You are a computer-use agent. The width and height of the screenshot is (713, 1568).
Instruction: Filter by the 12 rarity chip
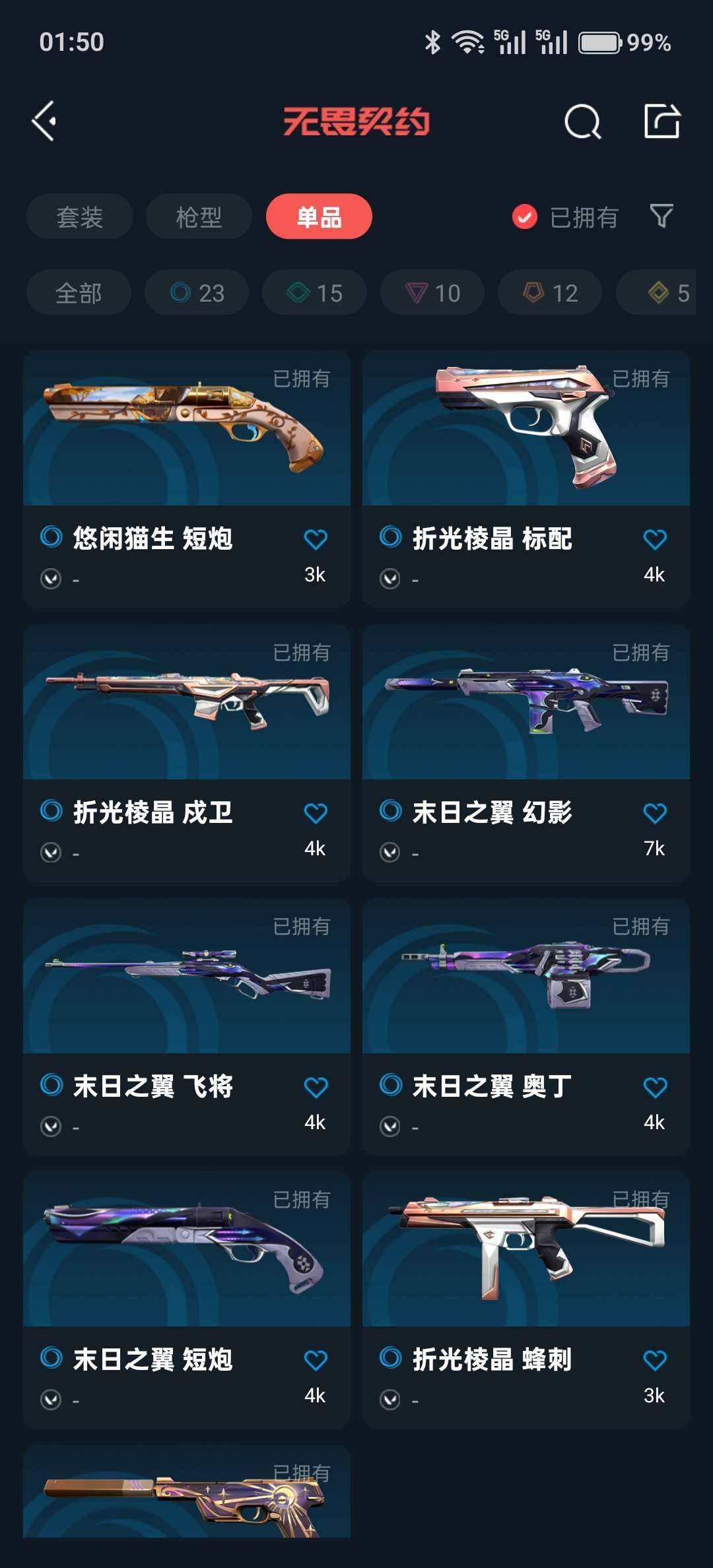[550, 292]
